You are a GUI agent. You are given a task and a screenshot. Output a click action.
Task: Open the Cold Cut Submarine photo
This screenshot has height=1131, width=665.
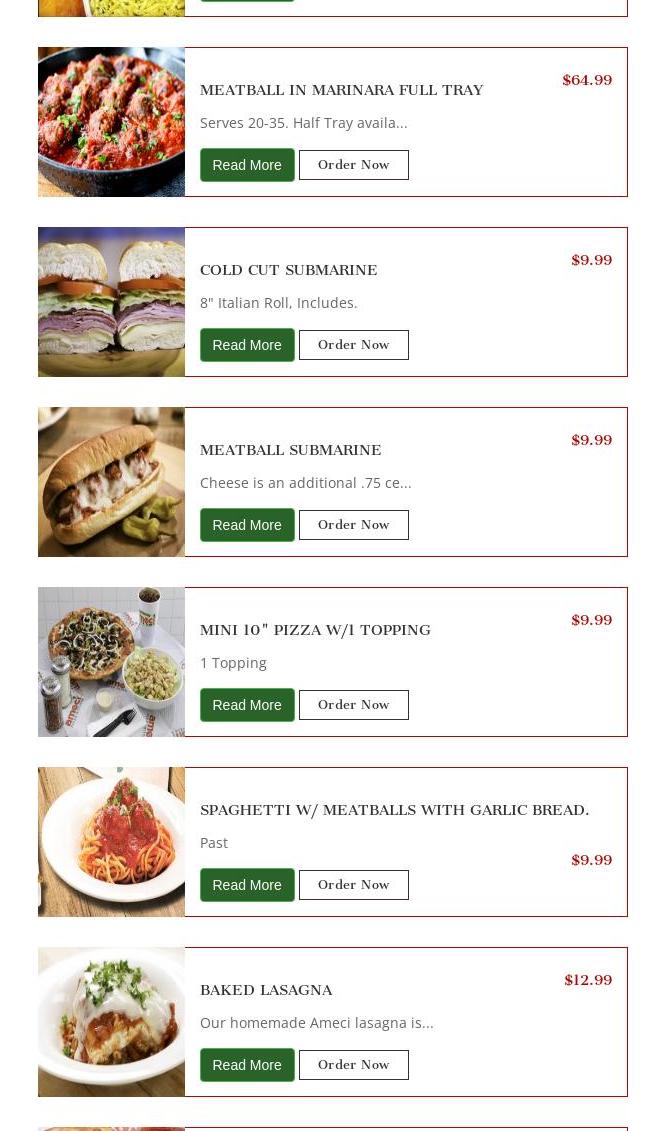pyautogui.click(x=111, y=302)
